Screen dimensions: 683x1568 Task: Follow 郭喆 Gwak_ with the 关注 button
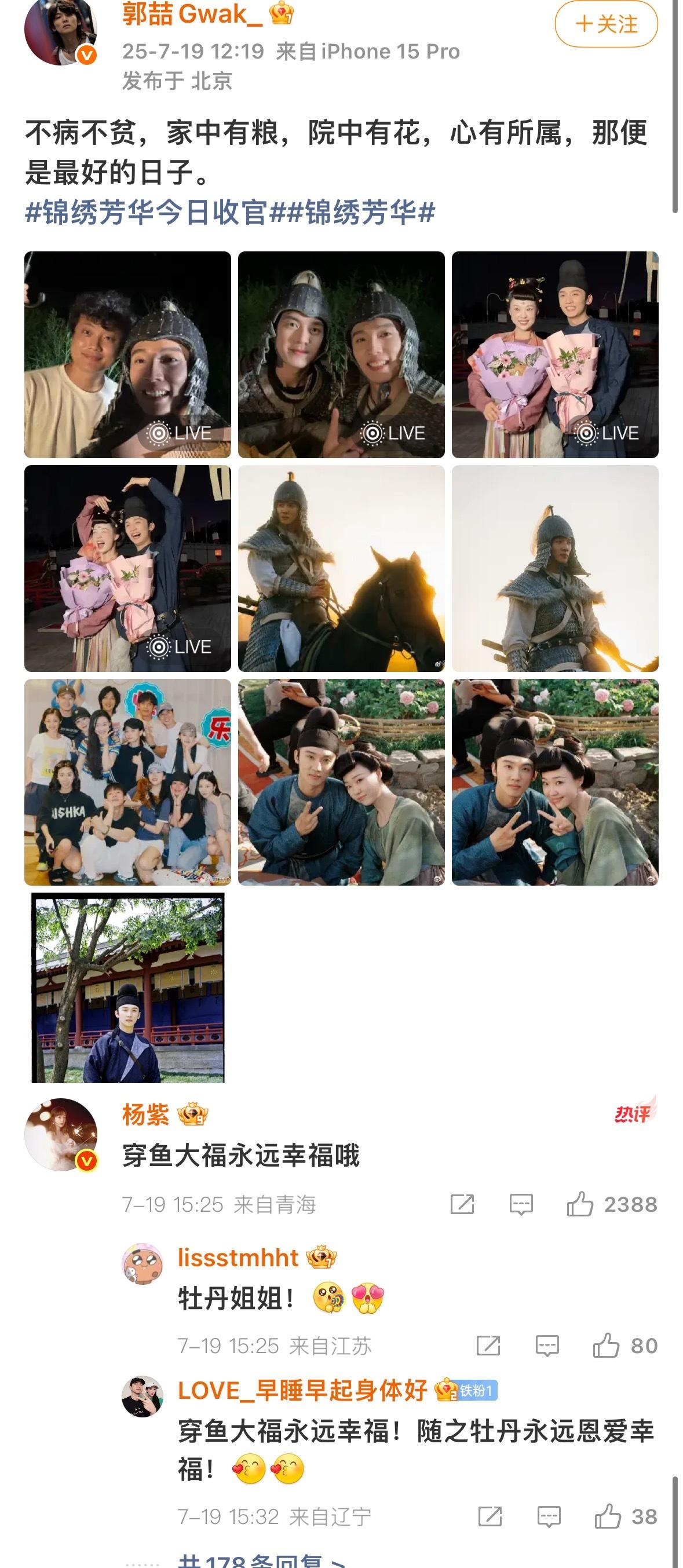607,24
